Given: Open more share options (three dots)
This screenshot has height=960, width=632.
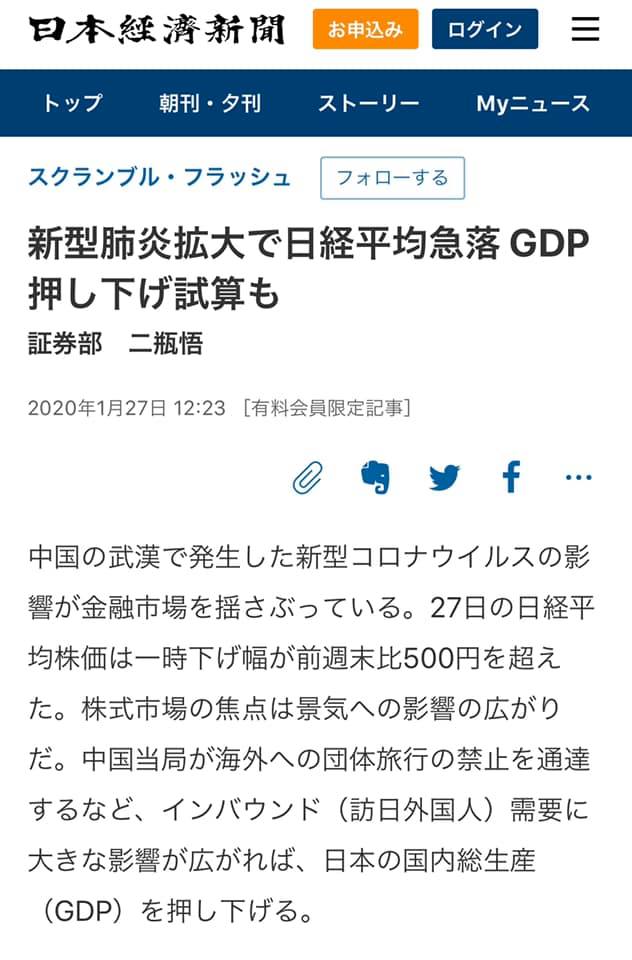Looking at the screenshot, I should [578, 478].
